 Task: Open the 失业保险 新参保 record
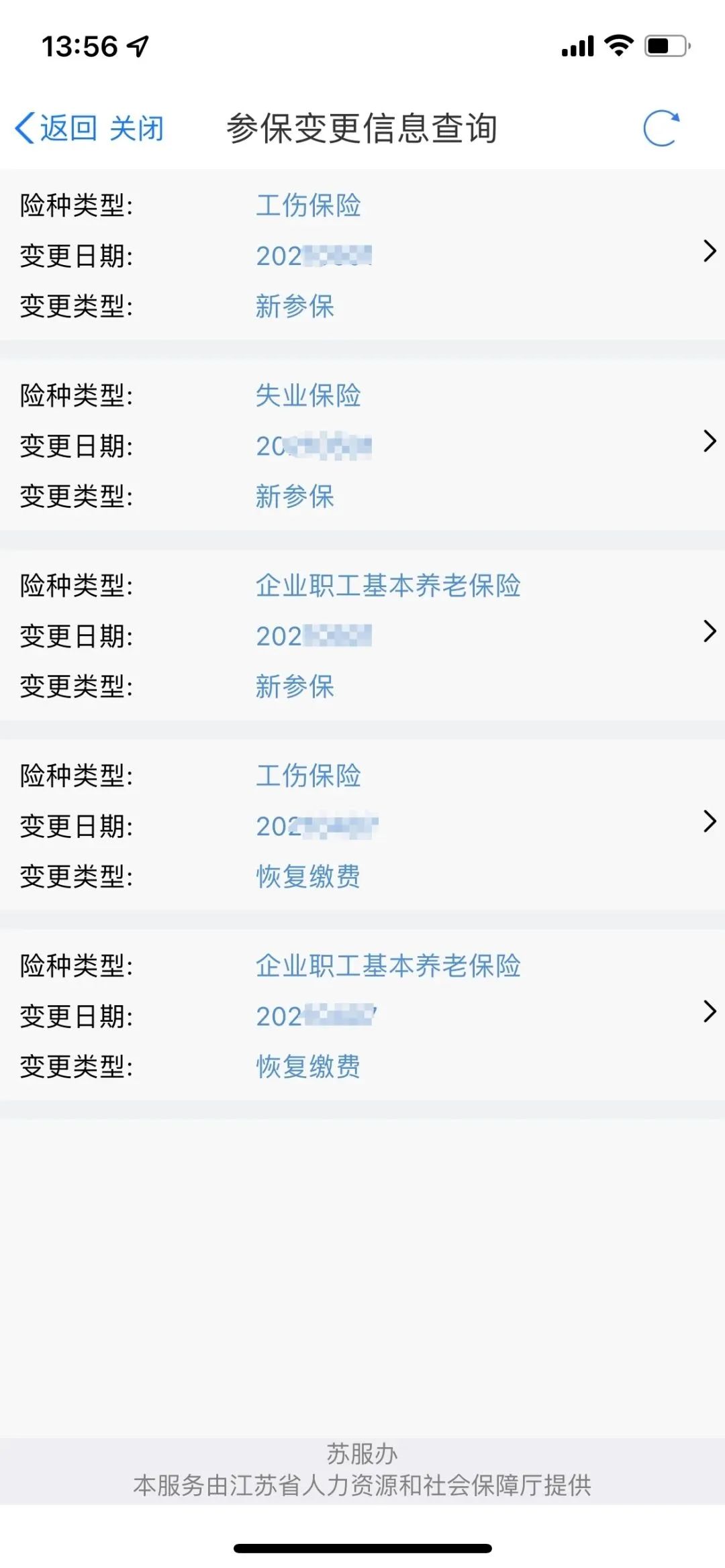(362, 445)
